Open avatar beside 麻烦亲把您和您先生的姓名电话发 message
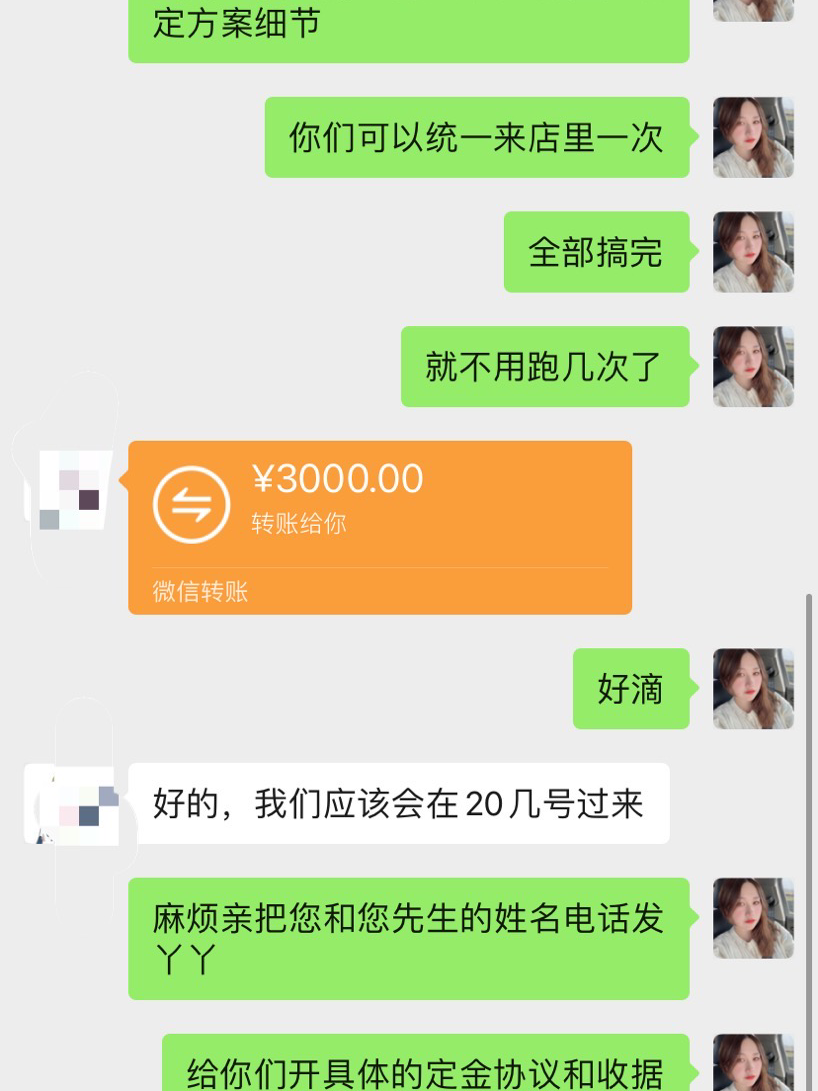 [x=753, y=919]
